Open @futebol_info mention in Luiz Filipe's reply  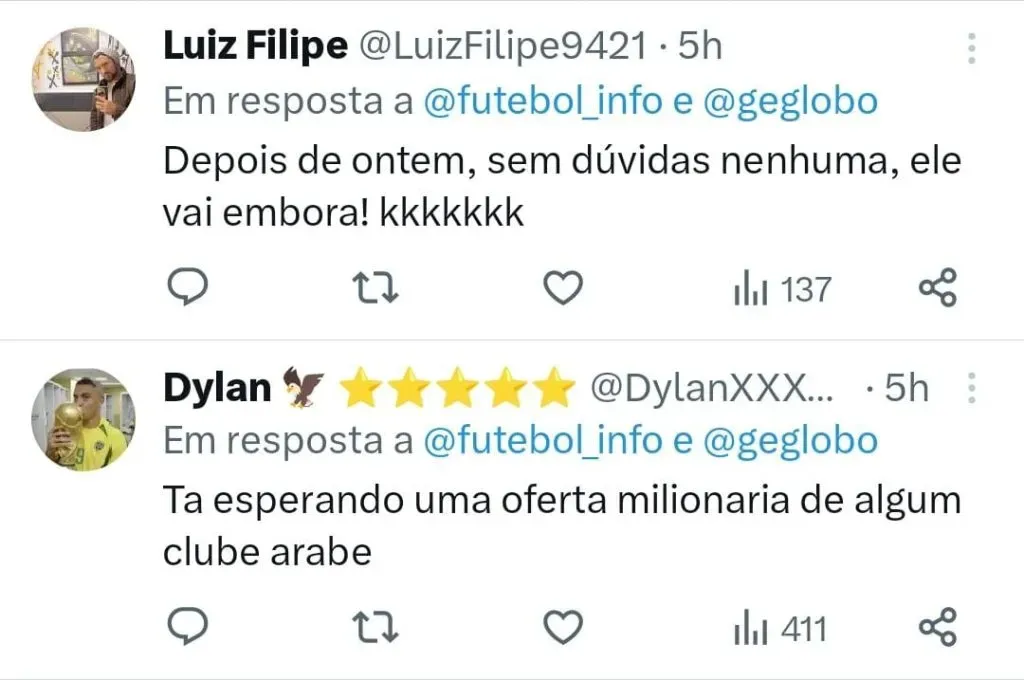point(543,101)
